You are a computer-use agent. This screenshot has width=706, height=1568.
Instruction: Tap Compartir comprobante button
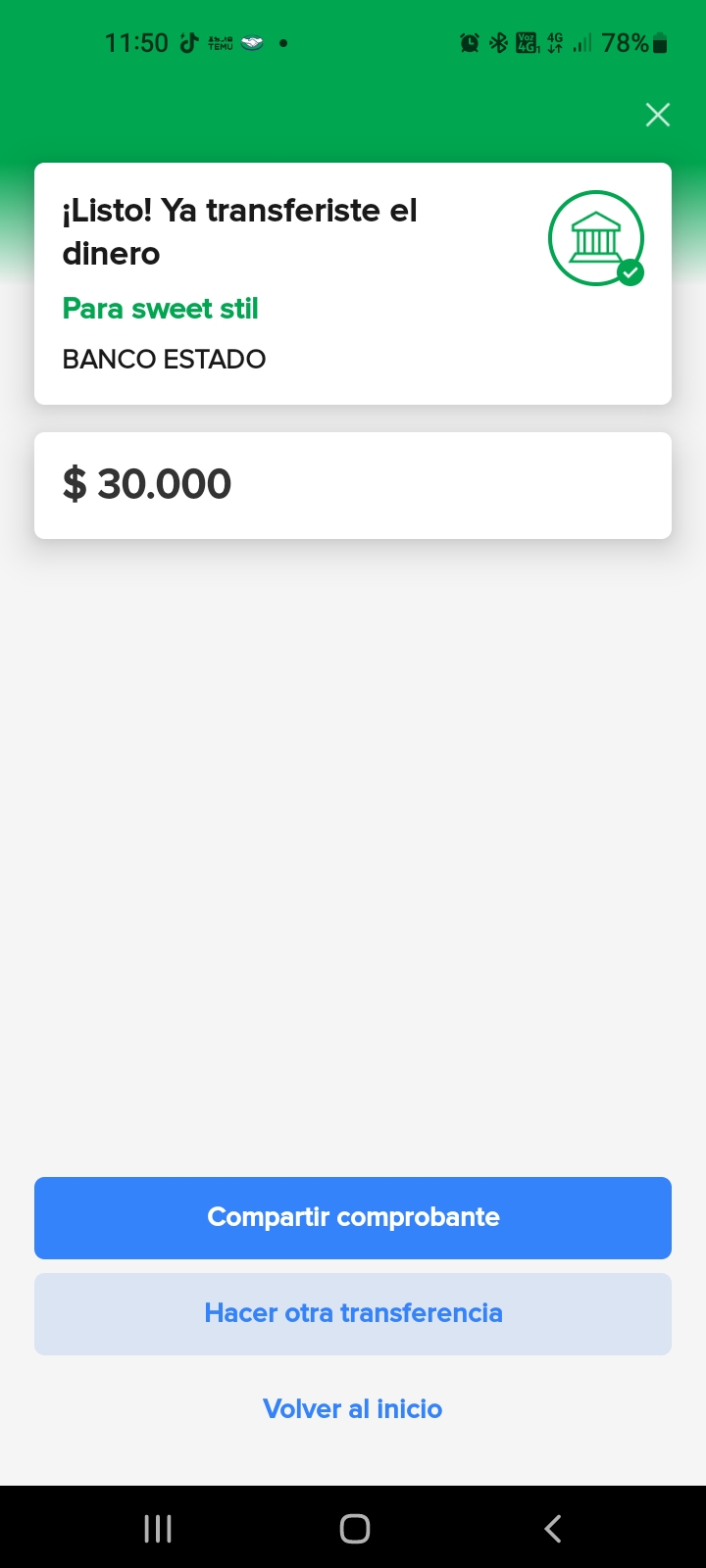pos(353,1217)
